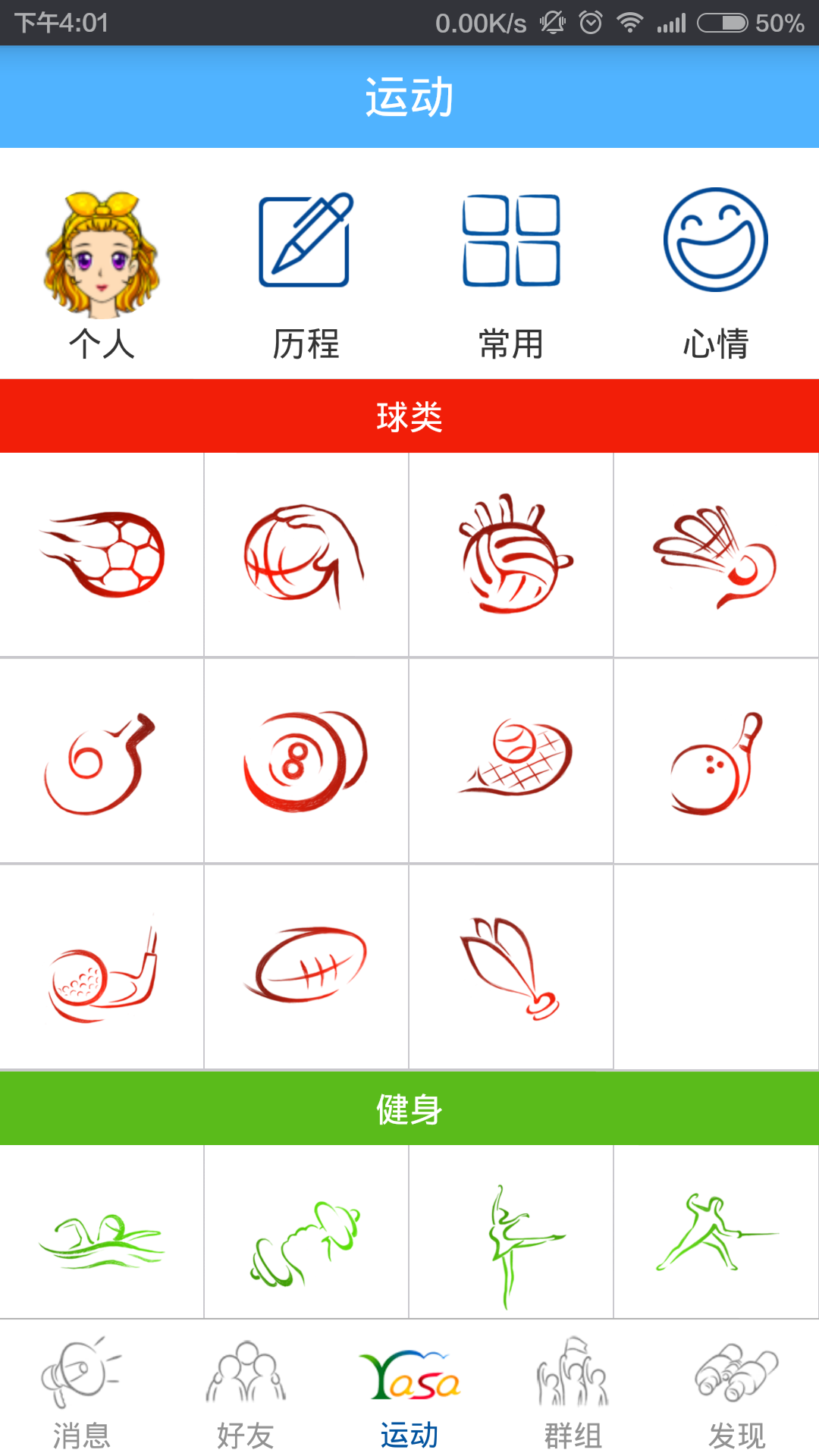819x1456 pixels.
Task: Pick the 8-ball billiards icon
Action: tap(306, 761)
